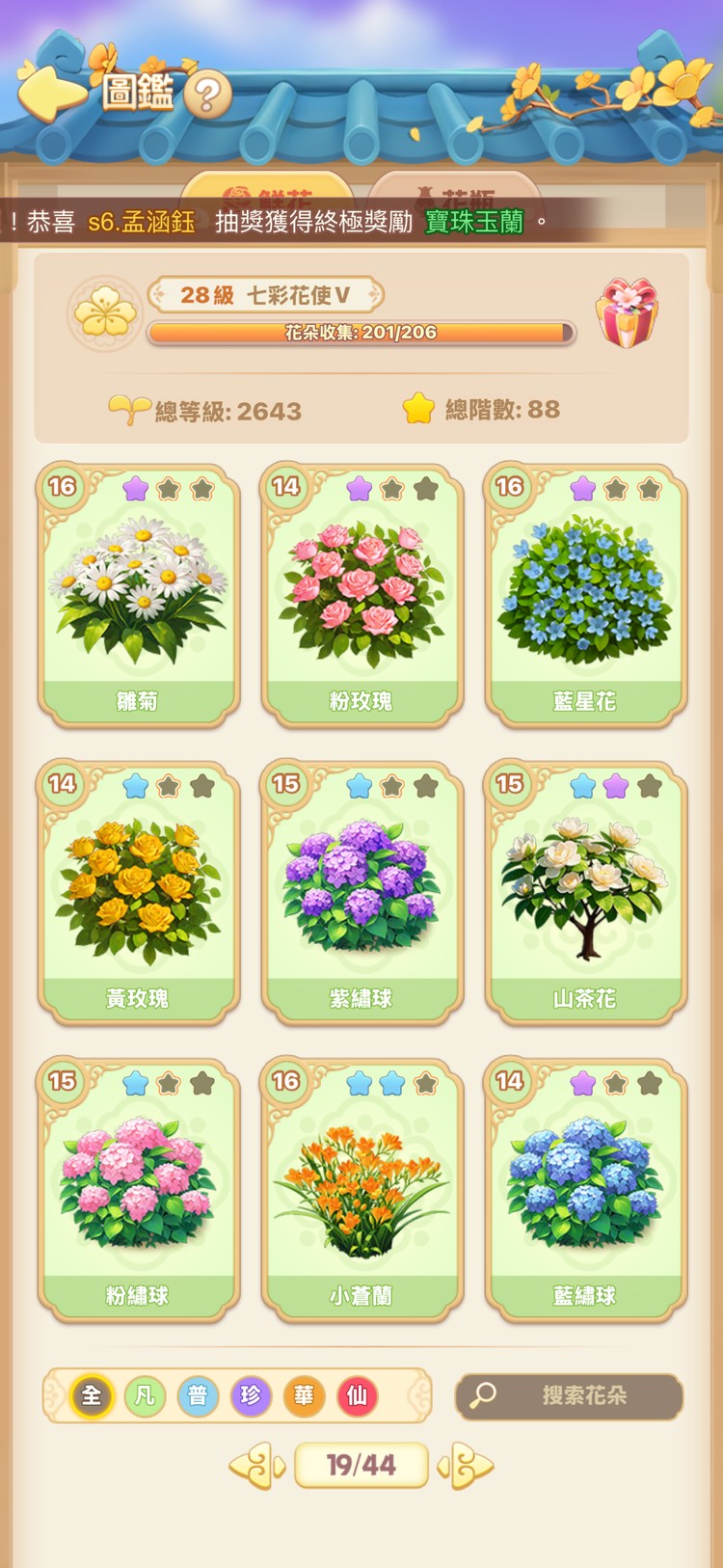View the 藍星花 flower card
Viewport: 723px width, 1568px height.
(585, 595)
